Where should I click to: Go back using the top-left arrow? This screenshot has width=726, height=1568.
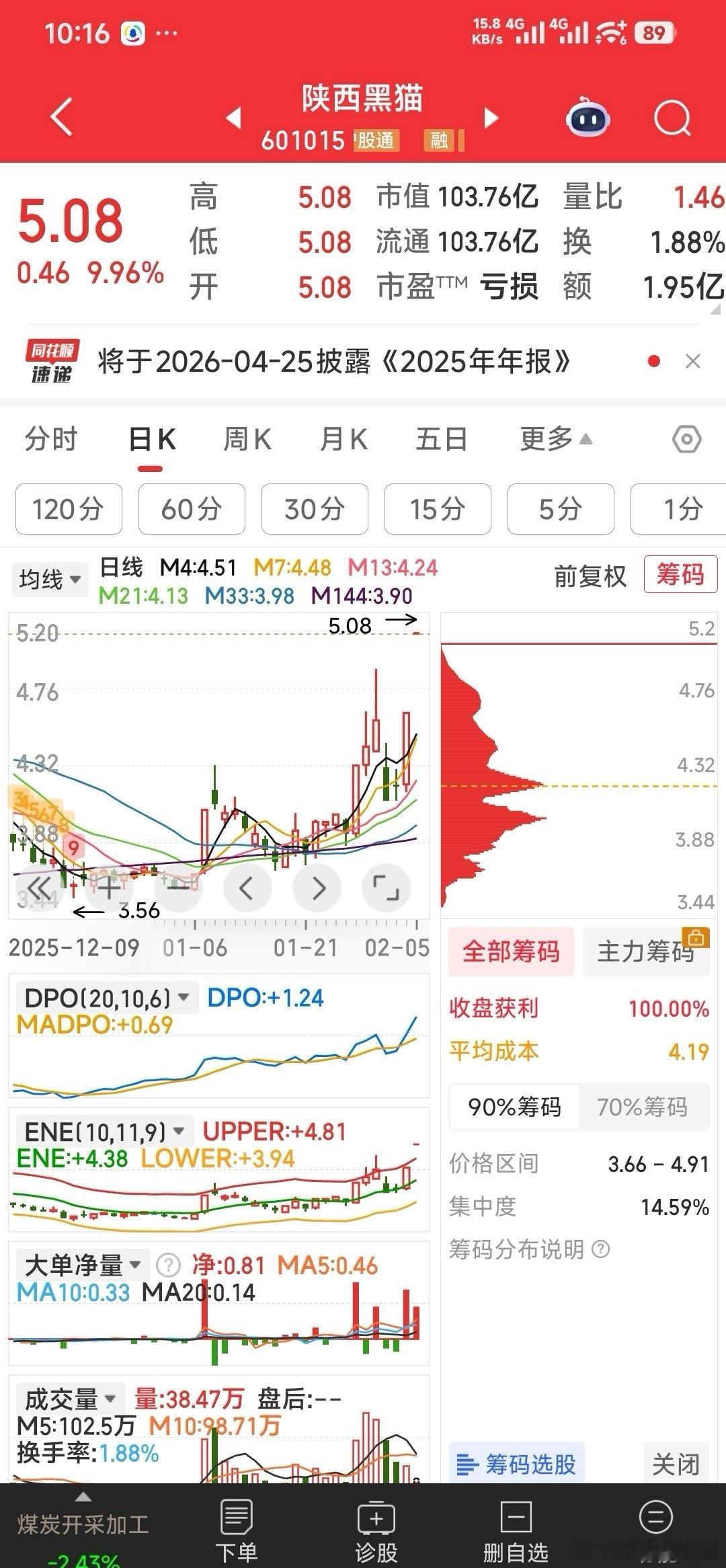click(62, 117)
